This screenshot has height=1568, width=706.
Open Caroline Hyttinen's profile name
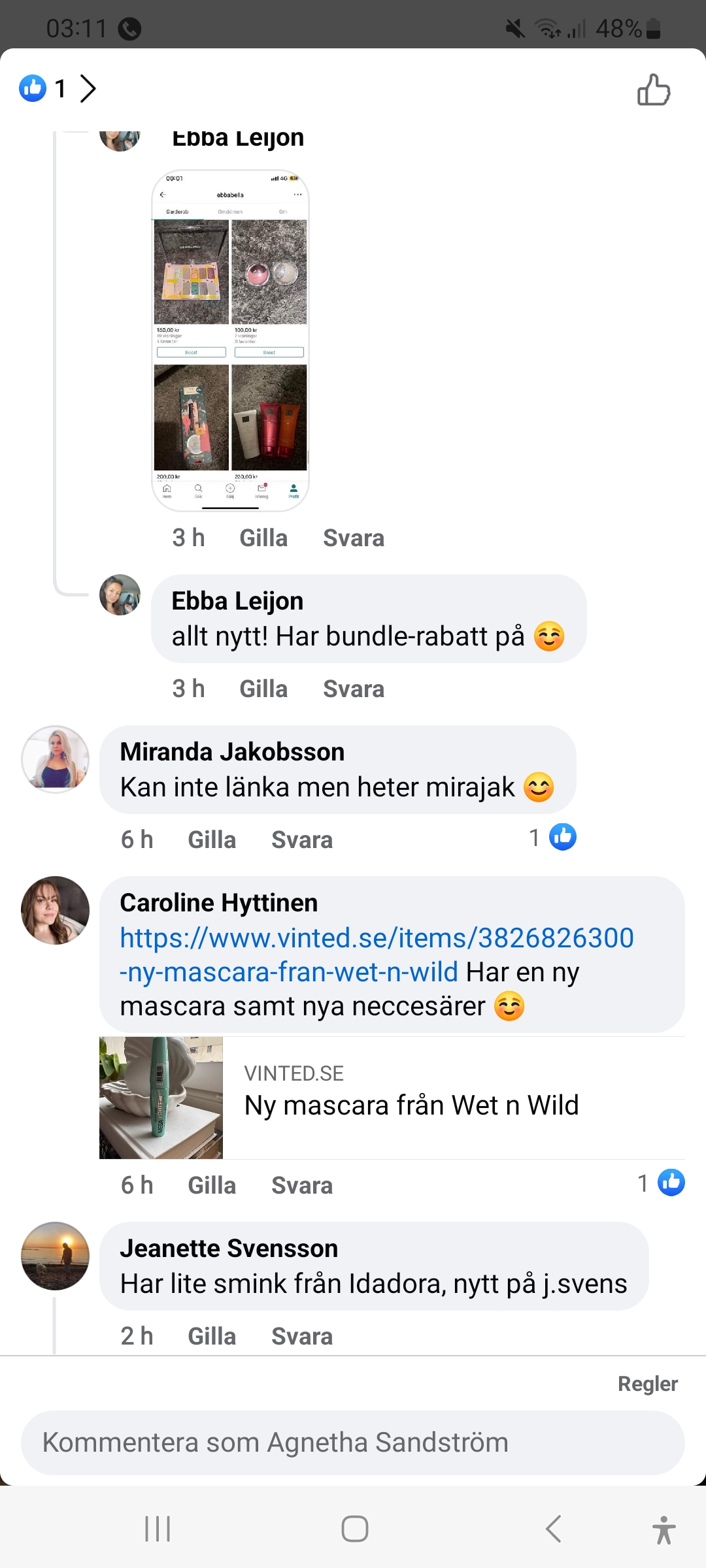[218, 903]
